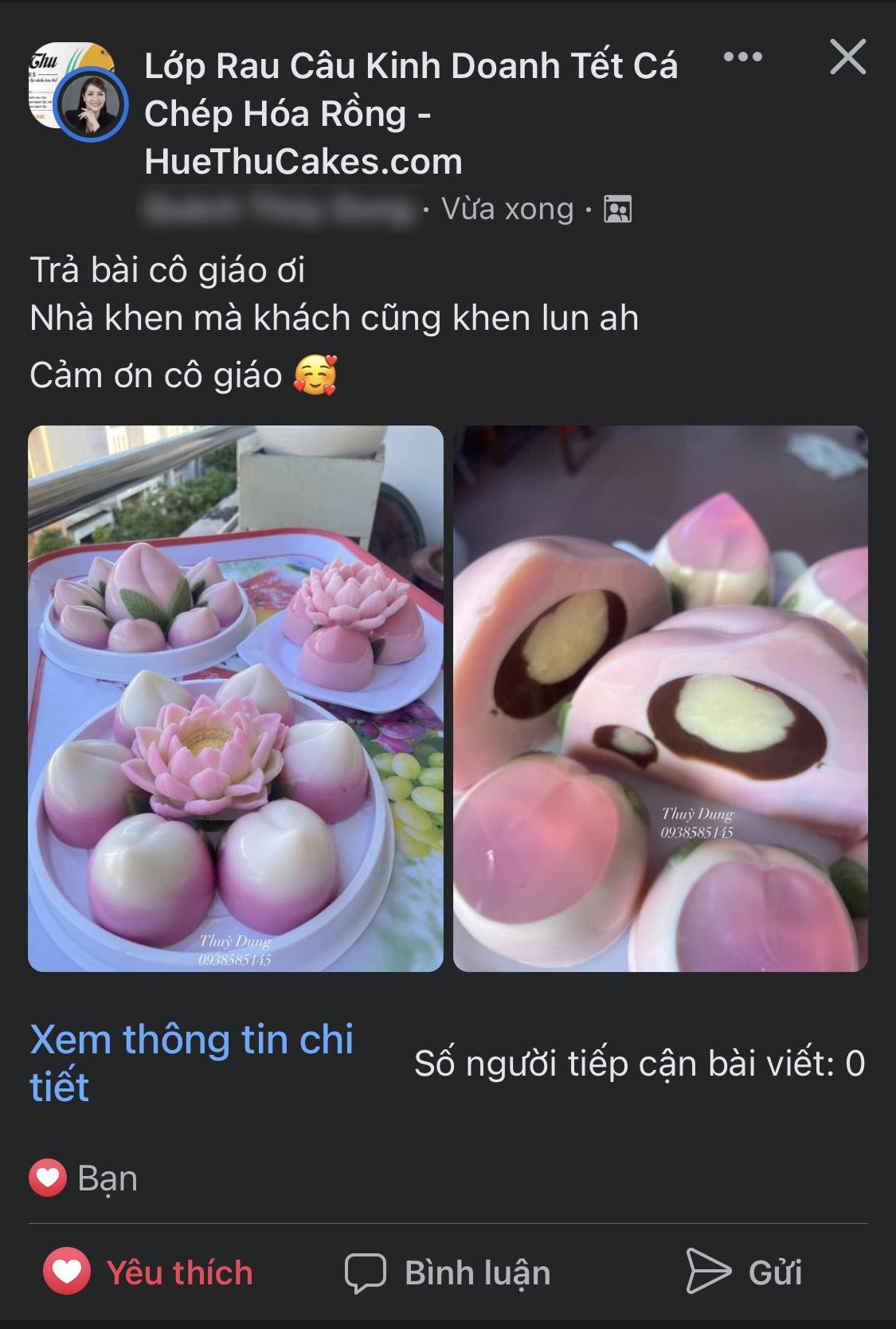The image size is (896, 1329).
Task: Open the sliced peach jelly photo
Action: tap(660, 699)
